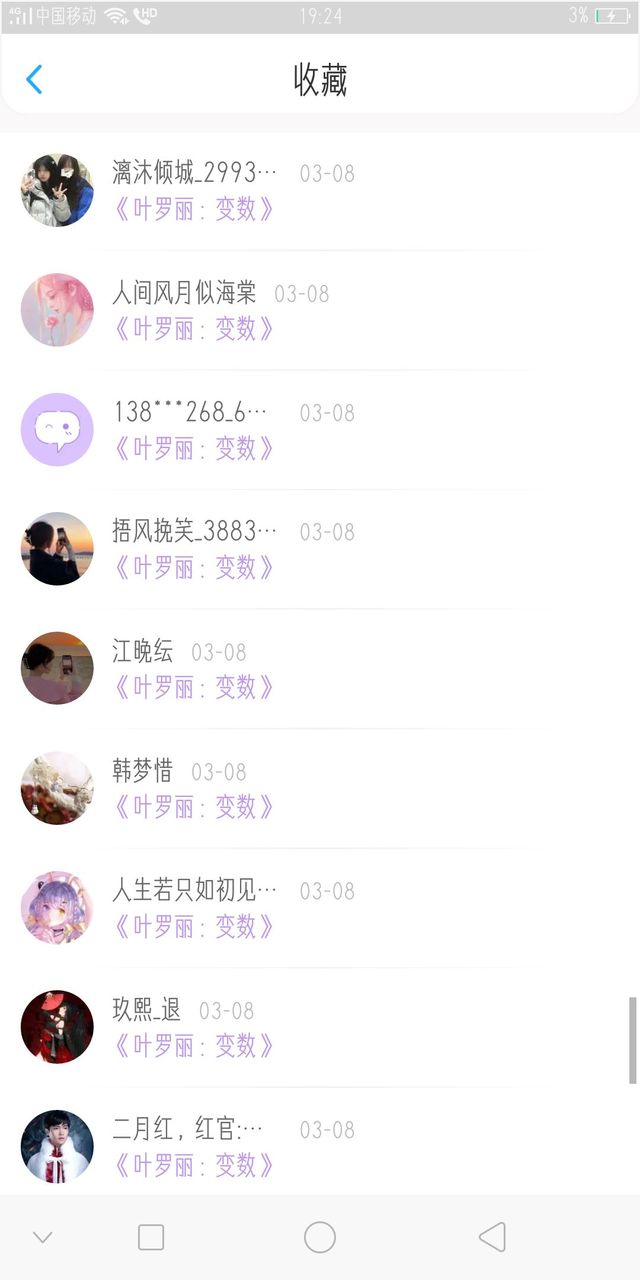
Task: Open the recent apps square button
Action: coord(151,1237)
